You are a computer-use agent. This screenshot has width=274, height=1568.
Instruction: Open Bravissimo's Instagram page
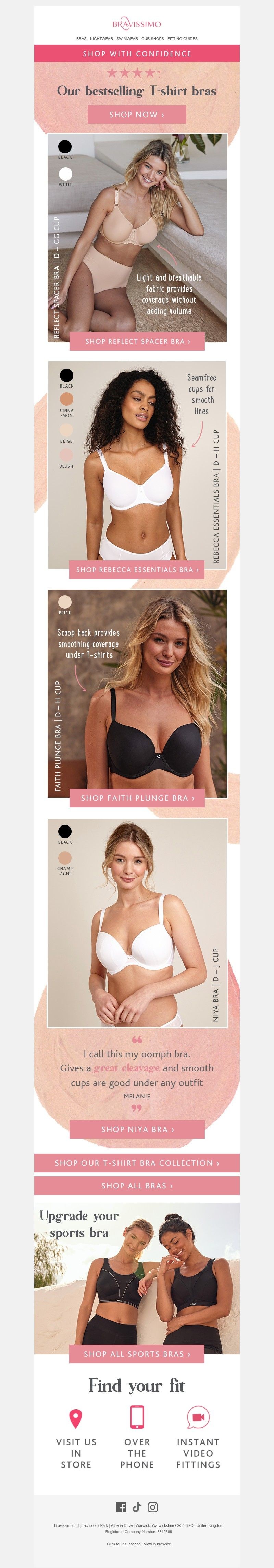point(153,1507)
